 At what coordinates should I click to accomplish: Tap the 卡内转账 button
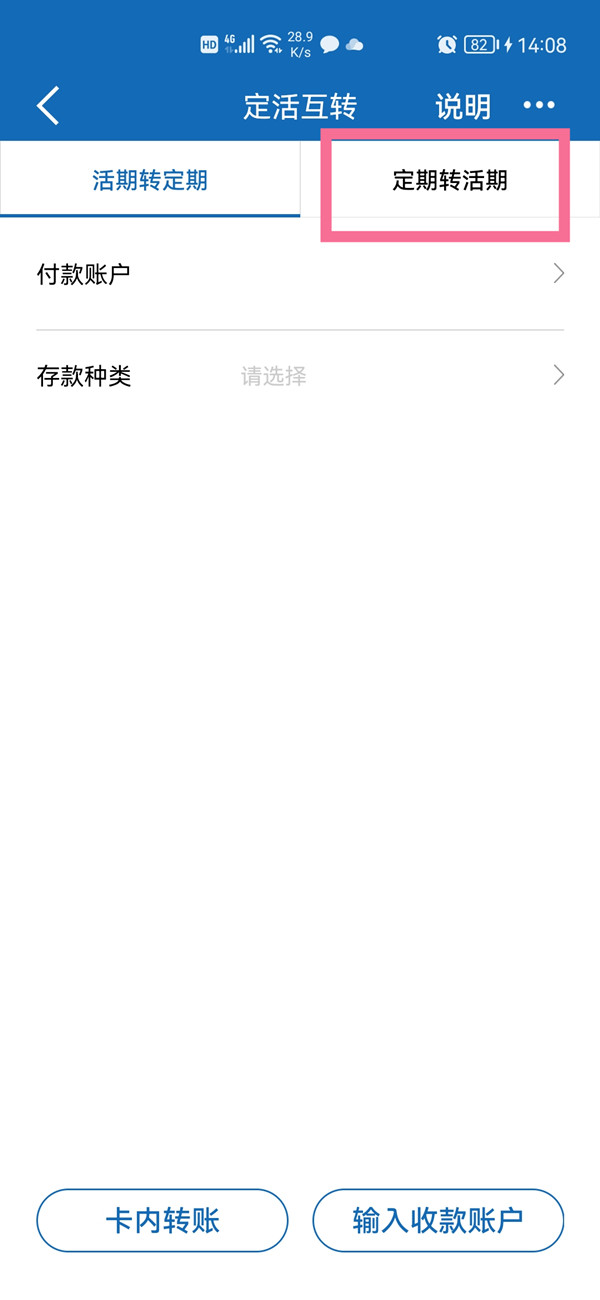pyautogui.click(x=162, y=1220)
